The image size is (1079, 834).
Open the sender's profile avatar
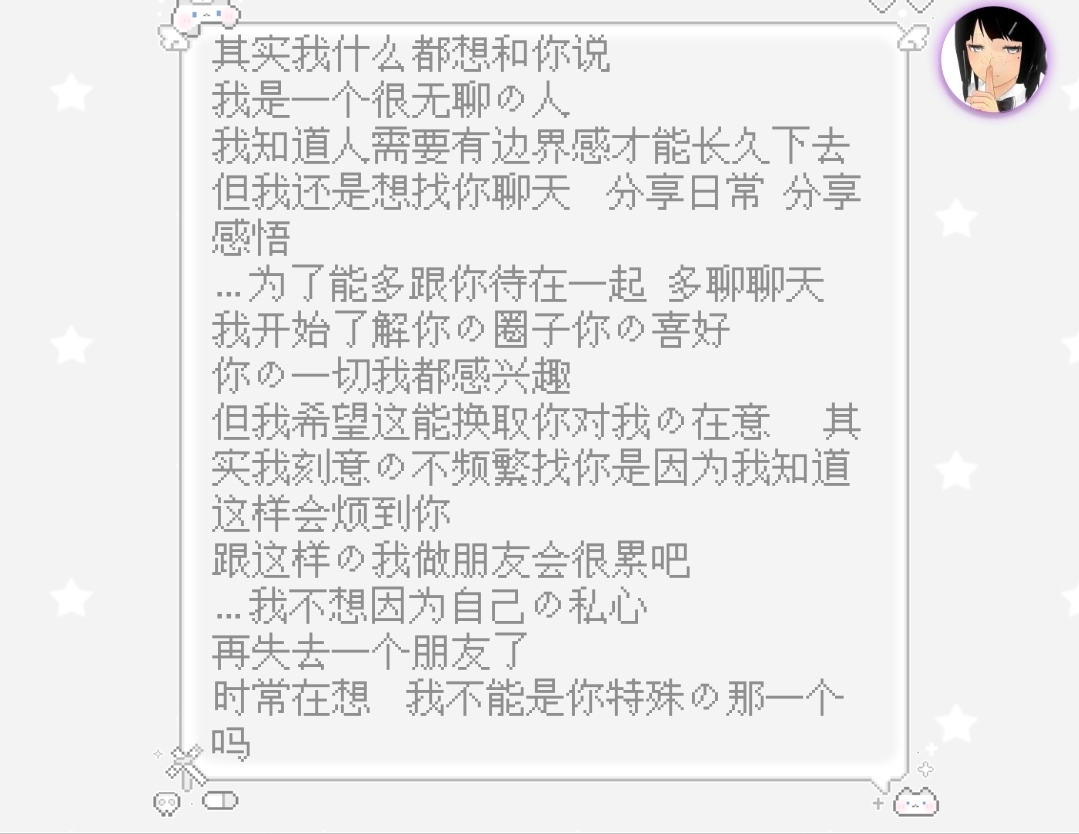[x=993, y=61]
